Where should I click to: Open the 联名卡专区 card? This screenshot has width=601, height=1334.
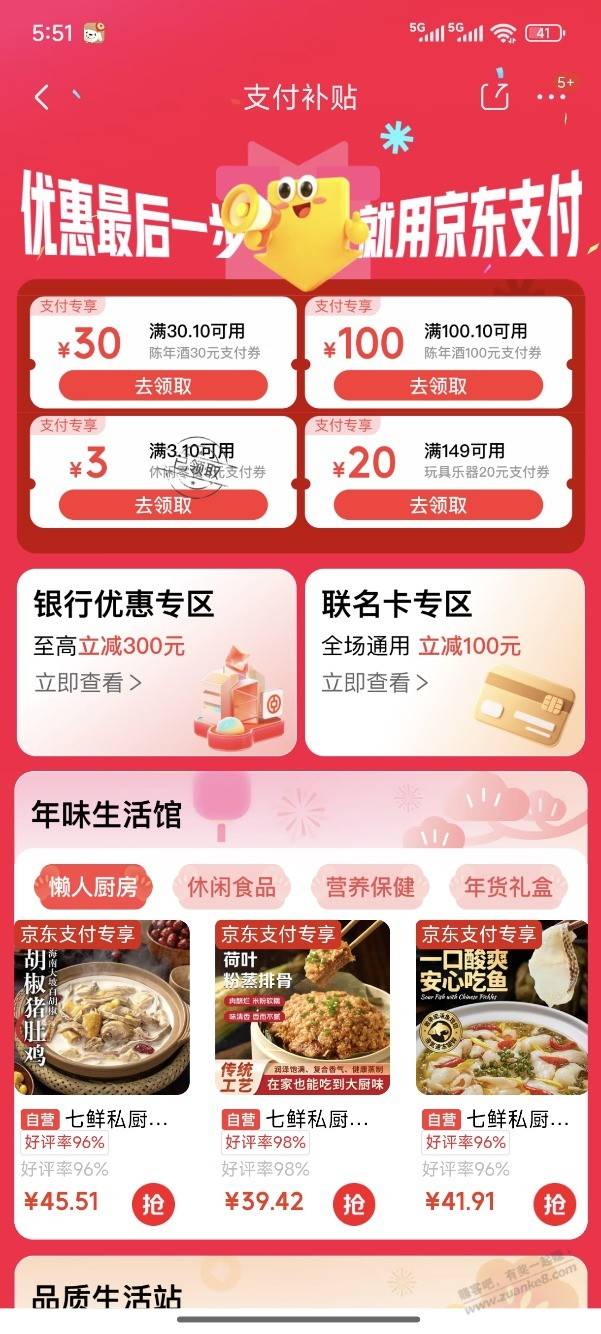click(444, 662)
